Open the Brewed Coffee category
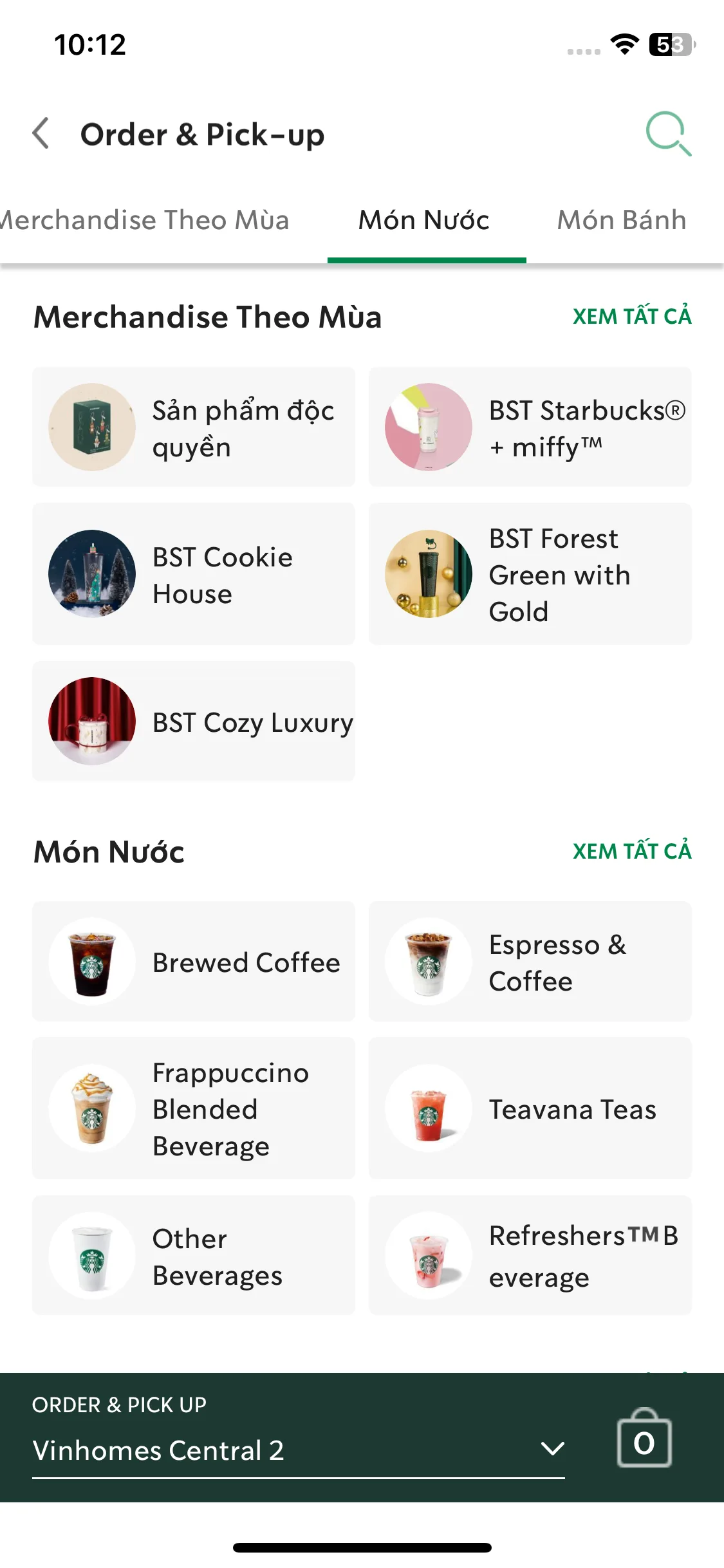Image resolution: width=724 pixels, height=1568 pixels. pos(194,962)
